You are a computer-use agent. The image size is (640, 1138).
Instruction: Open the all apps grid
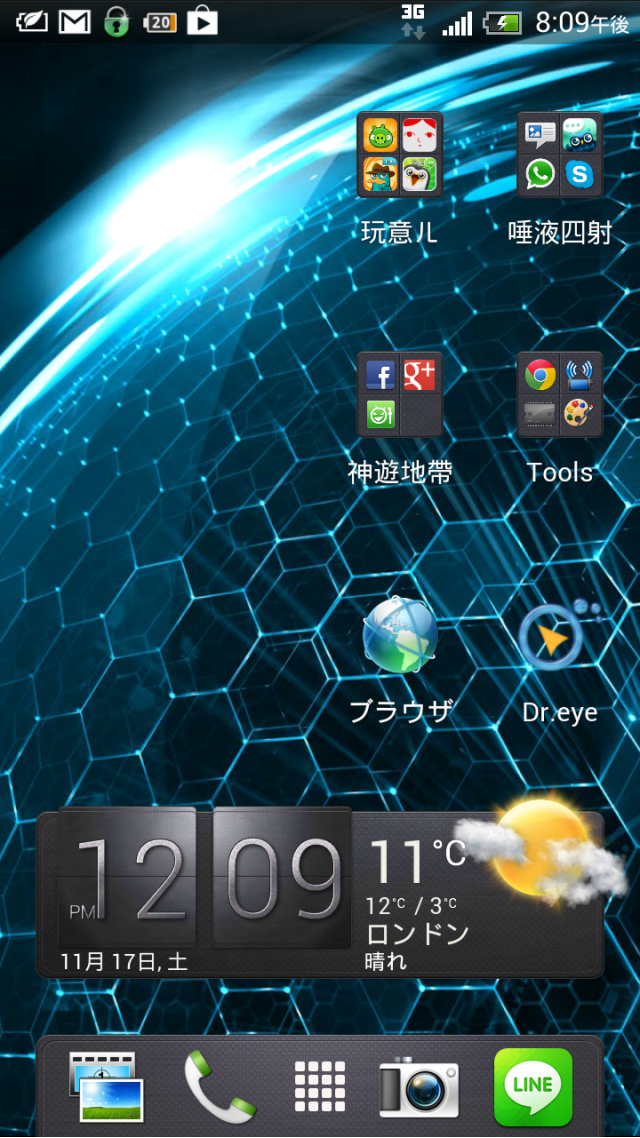coord(320,1087)
